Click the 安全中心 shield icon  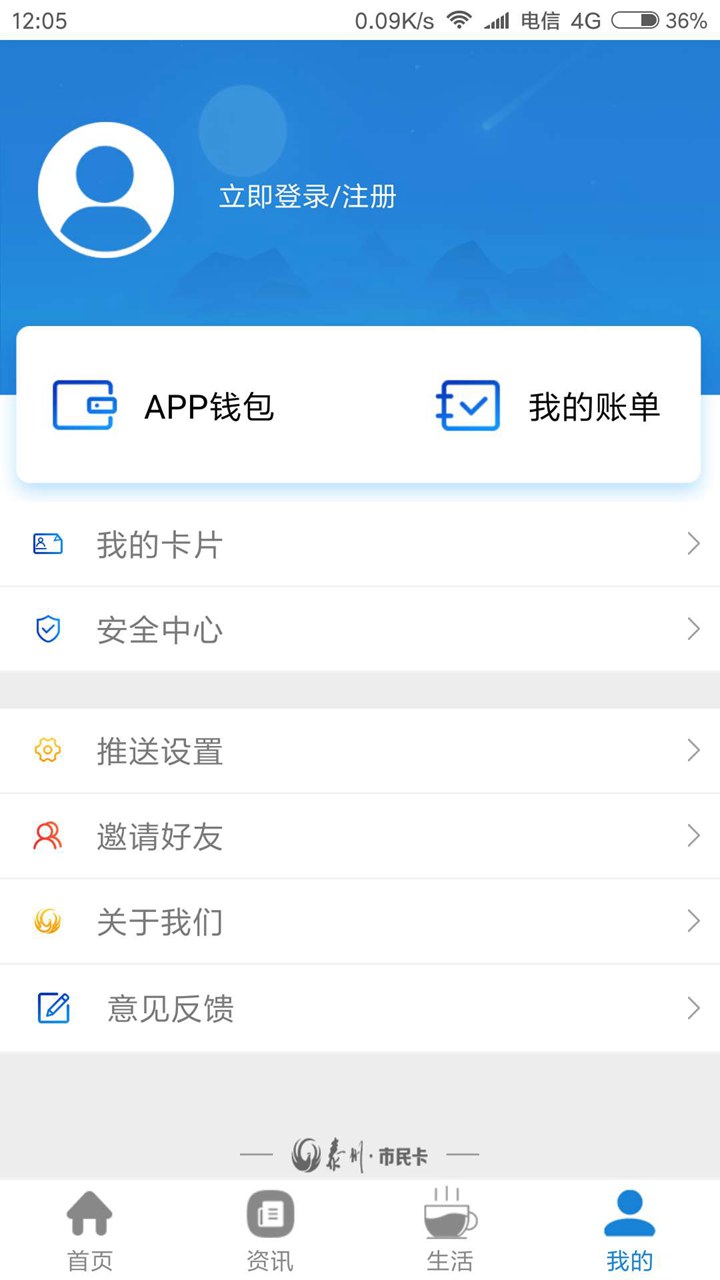tap(47, 629)
